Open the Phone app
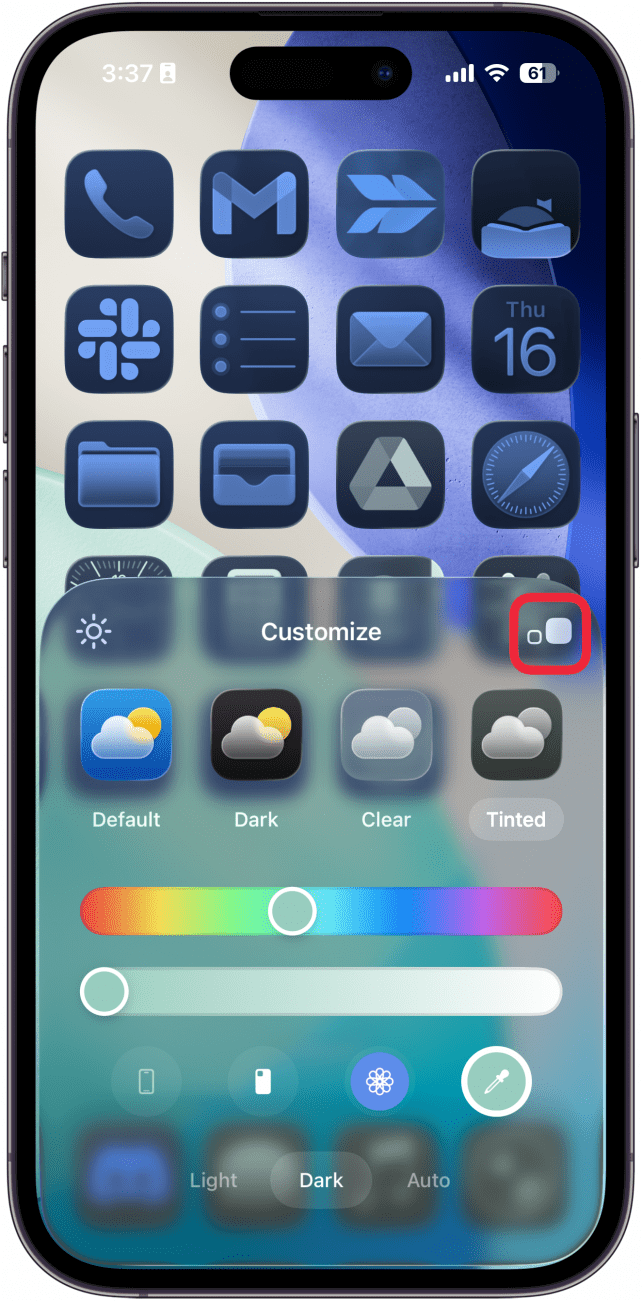 click(x=118, y=204)
